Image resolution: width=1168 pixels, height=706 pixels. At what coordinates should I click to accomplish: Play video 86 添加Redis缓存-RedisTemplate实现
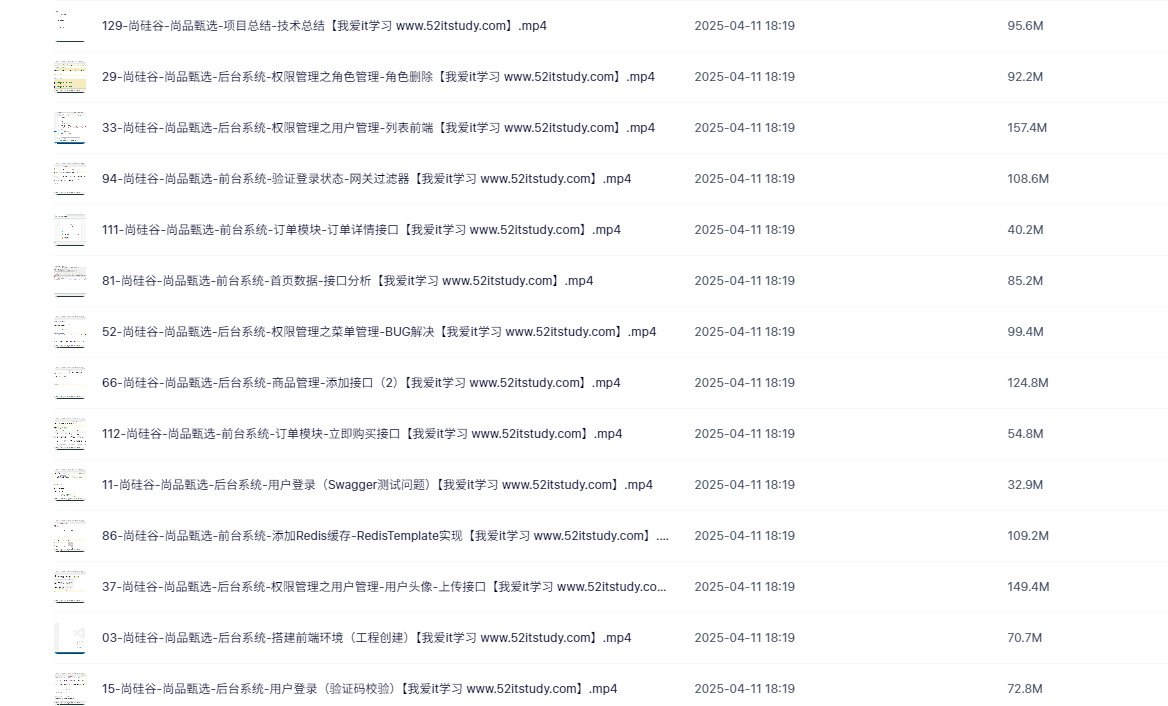[x=385, y=536]
